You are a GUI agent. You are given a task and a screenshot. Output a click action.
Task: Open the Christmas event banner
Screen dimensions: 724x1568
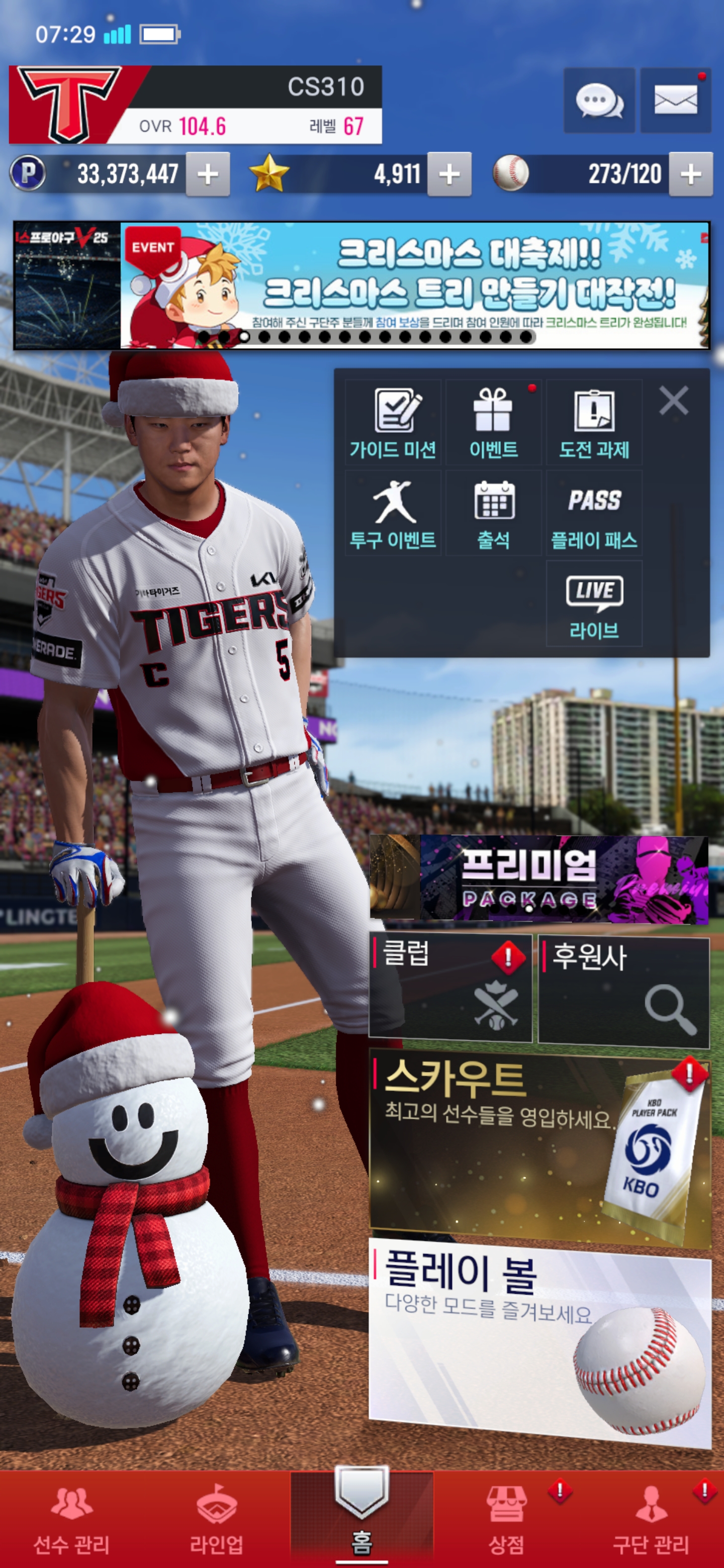(414, 285)
